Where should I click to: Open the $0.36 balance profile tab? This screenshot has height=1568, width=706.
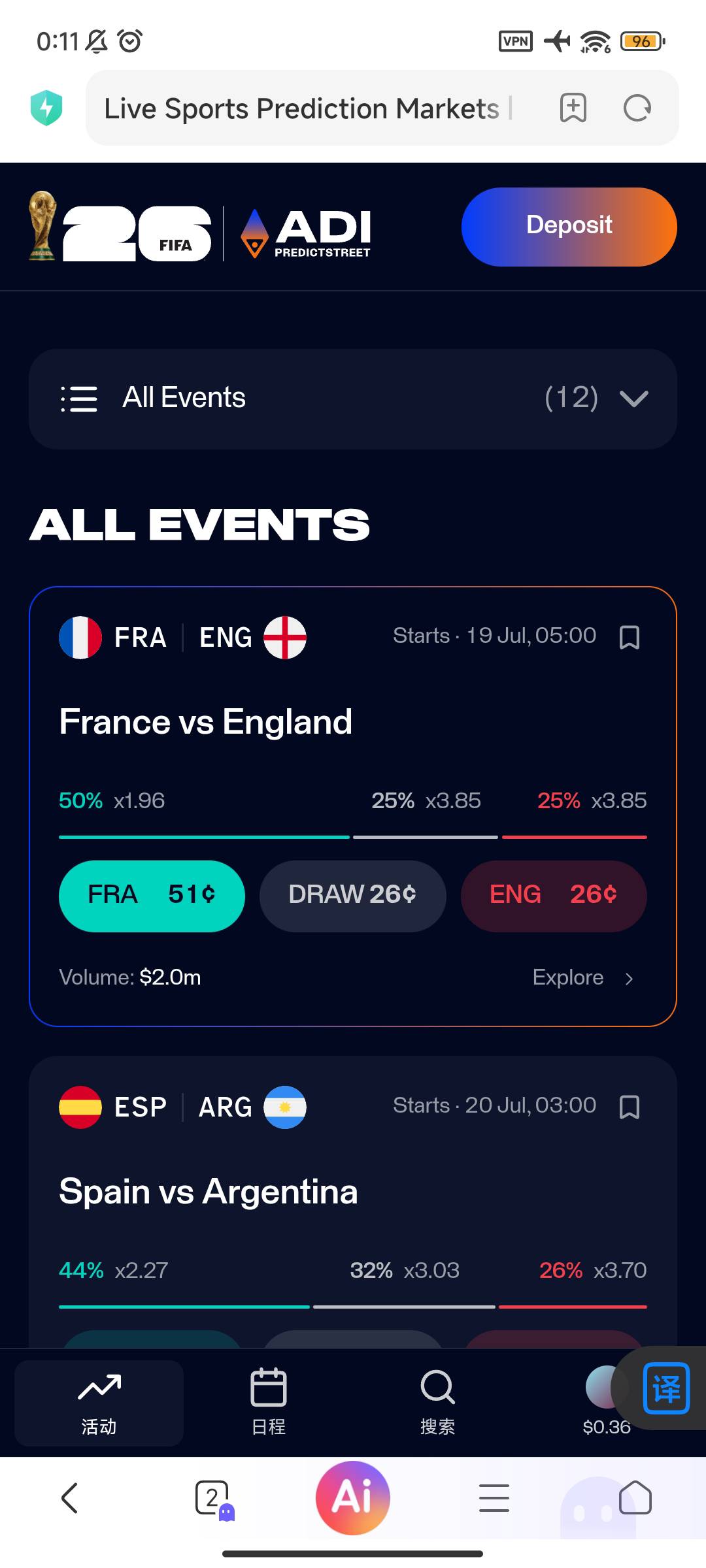(606, 1402)
